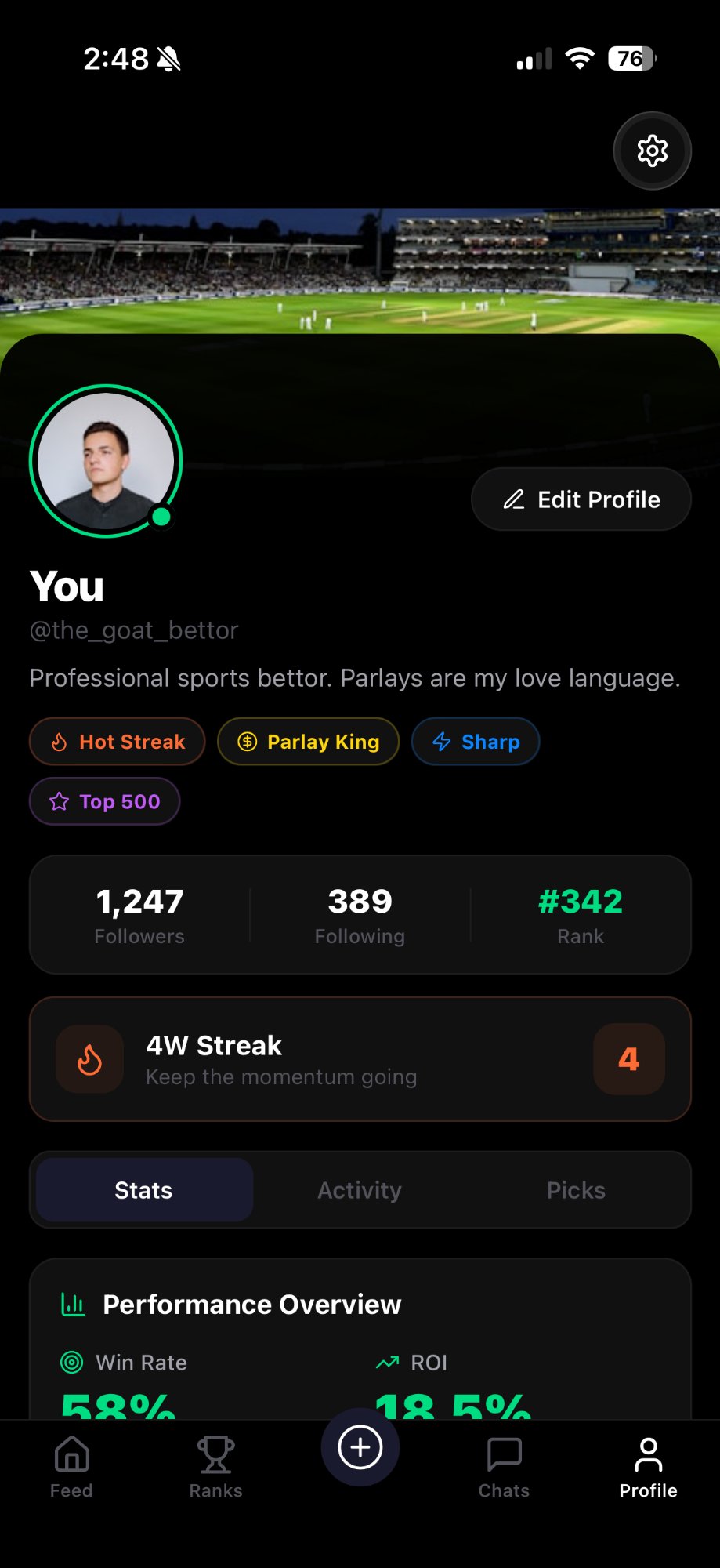
Task: Open the 389 Following list
Action: point(360,914)
